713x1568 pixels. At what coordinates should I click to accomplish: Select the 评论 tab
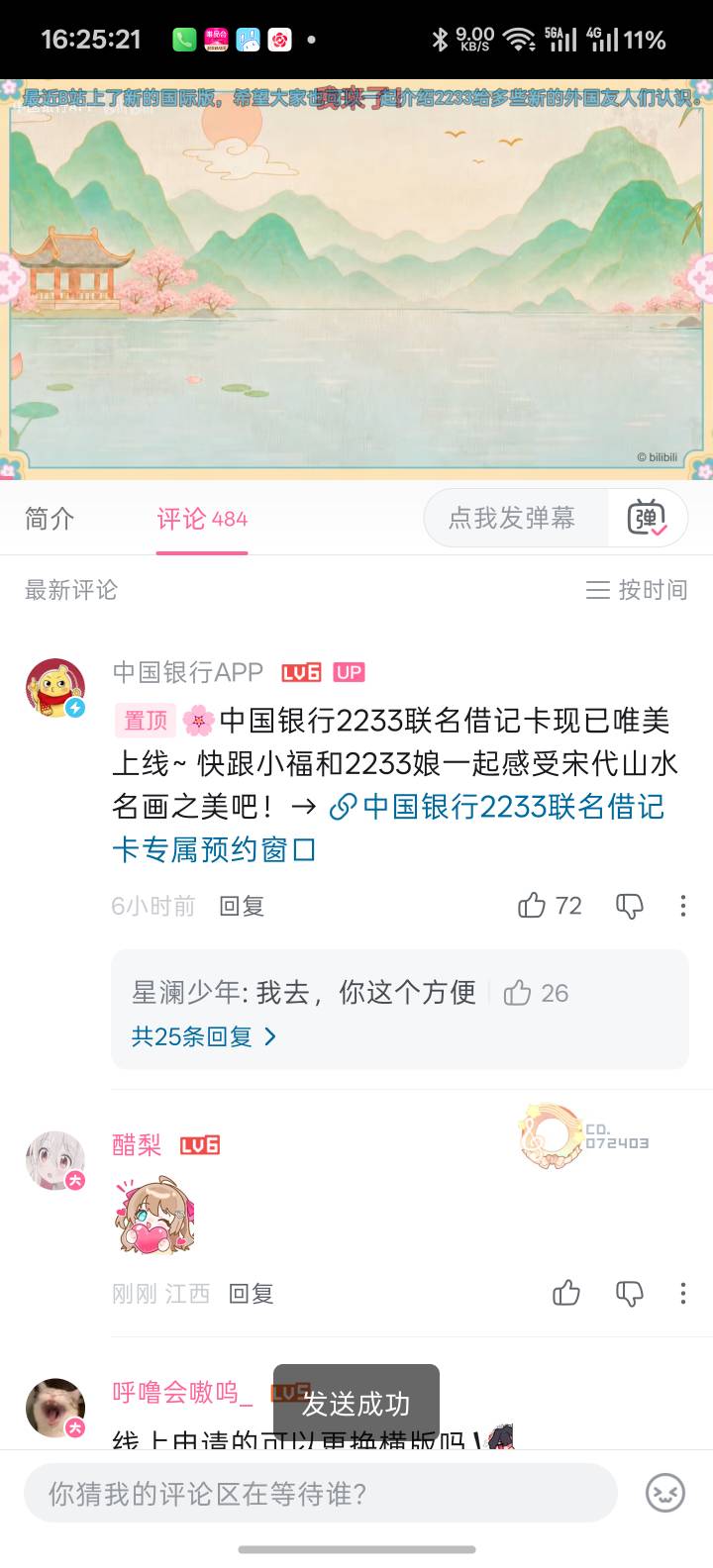tap(202, 519)
